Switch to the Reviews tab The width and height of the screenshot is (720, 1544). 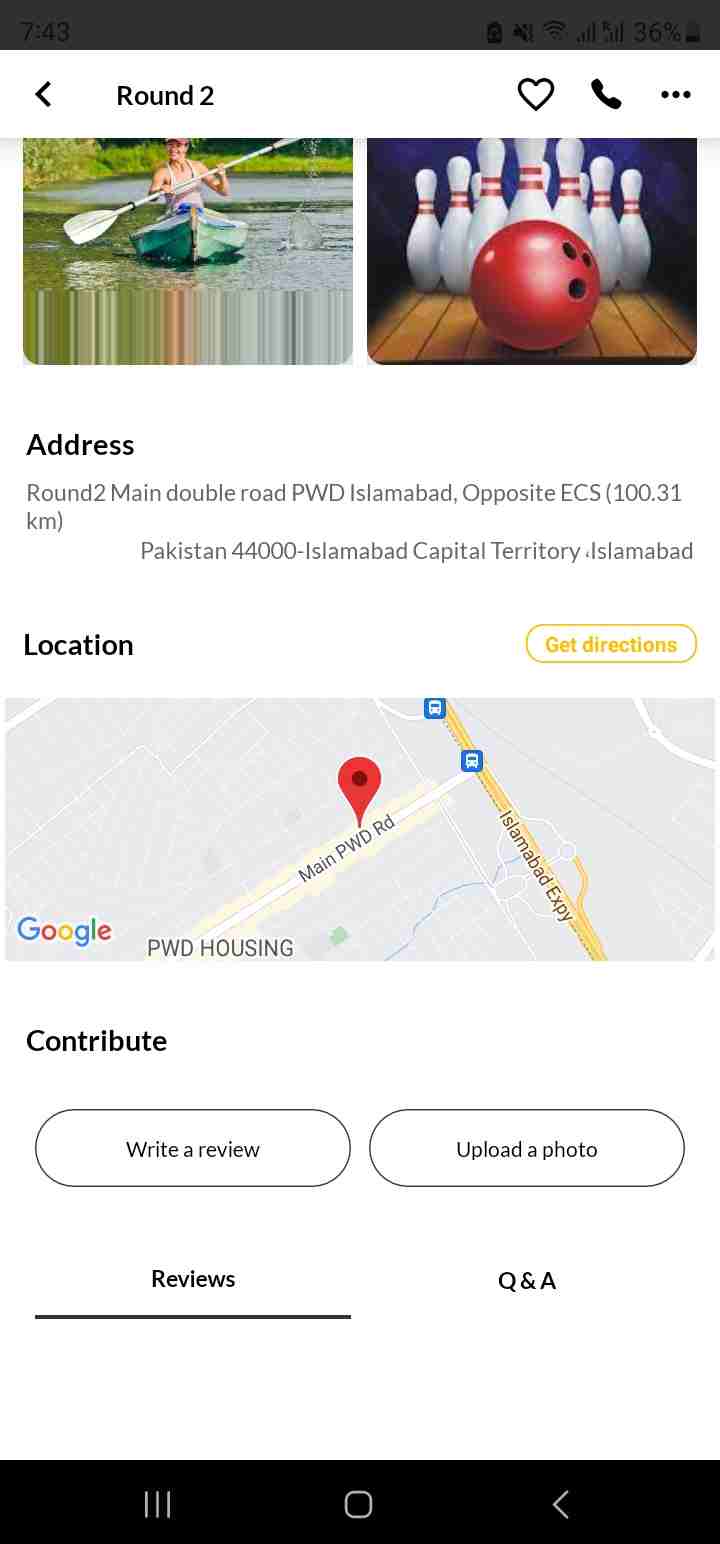tap(193, 1280)
